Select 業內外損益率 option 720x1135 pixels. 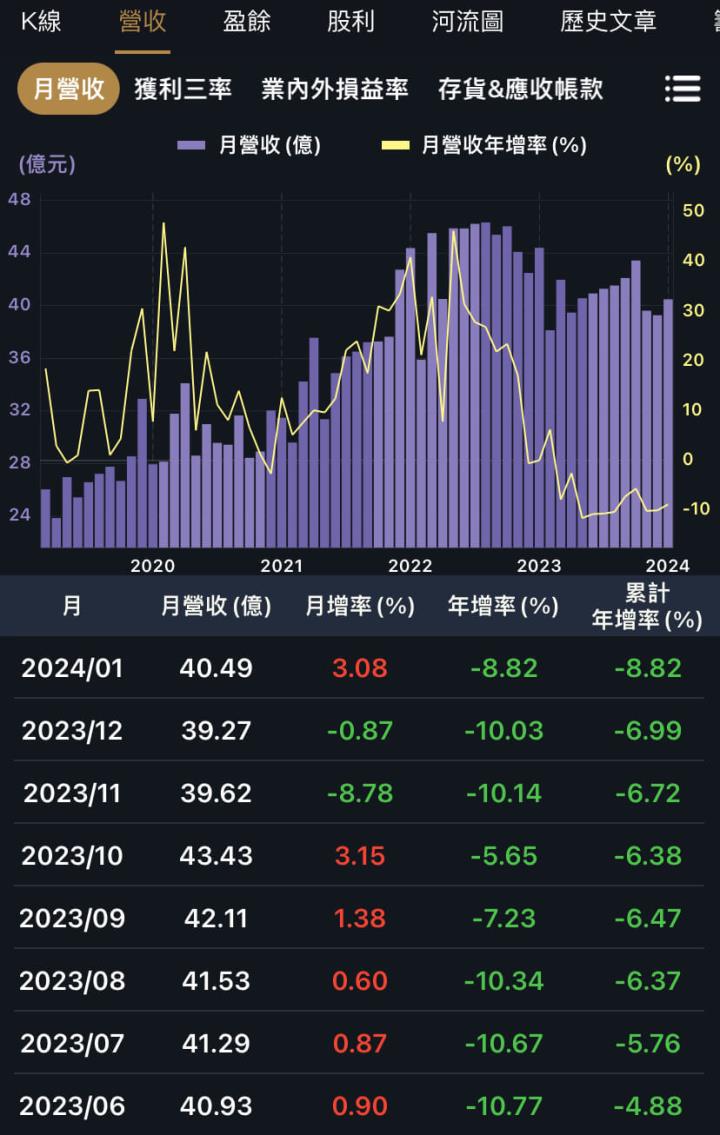coord(336,89)
